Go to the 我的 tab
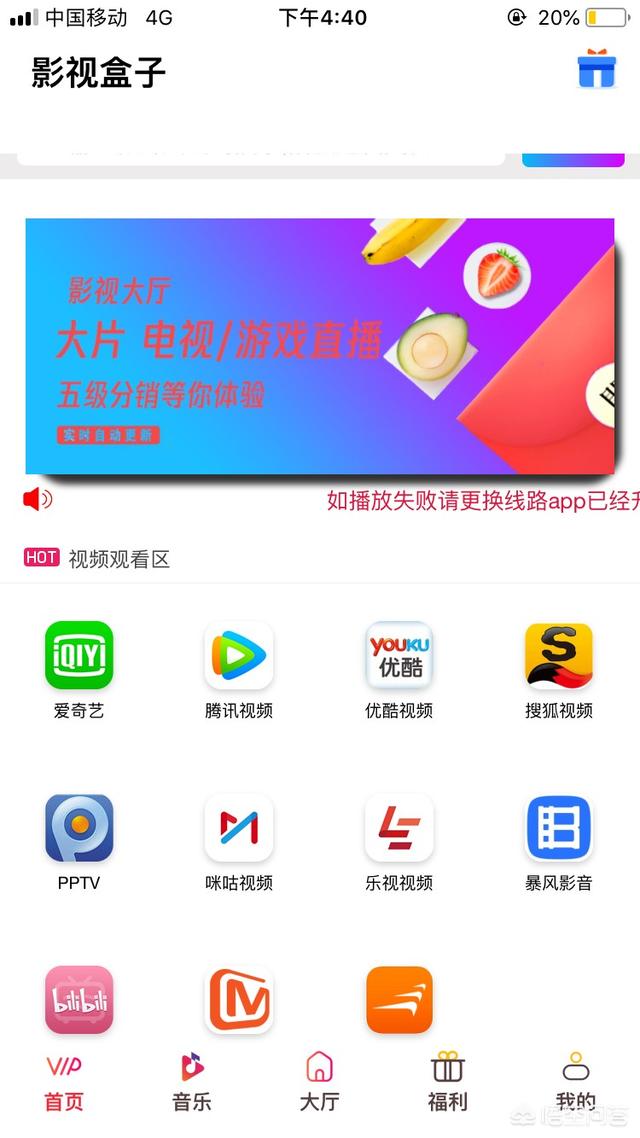This screenshot has height=1138, width=640. (575, 1083)
